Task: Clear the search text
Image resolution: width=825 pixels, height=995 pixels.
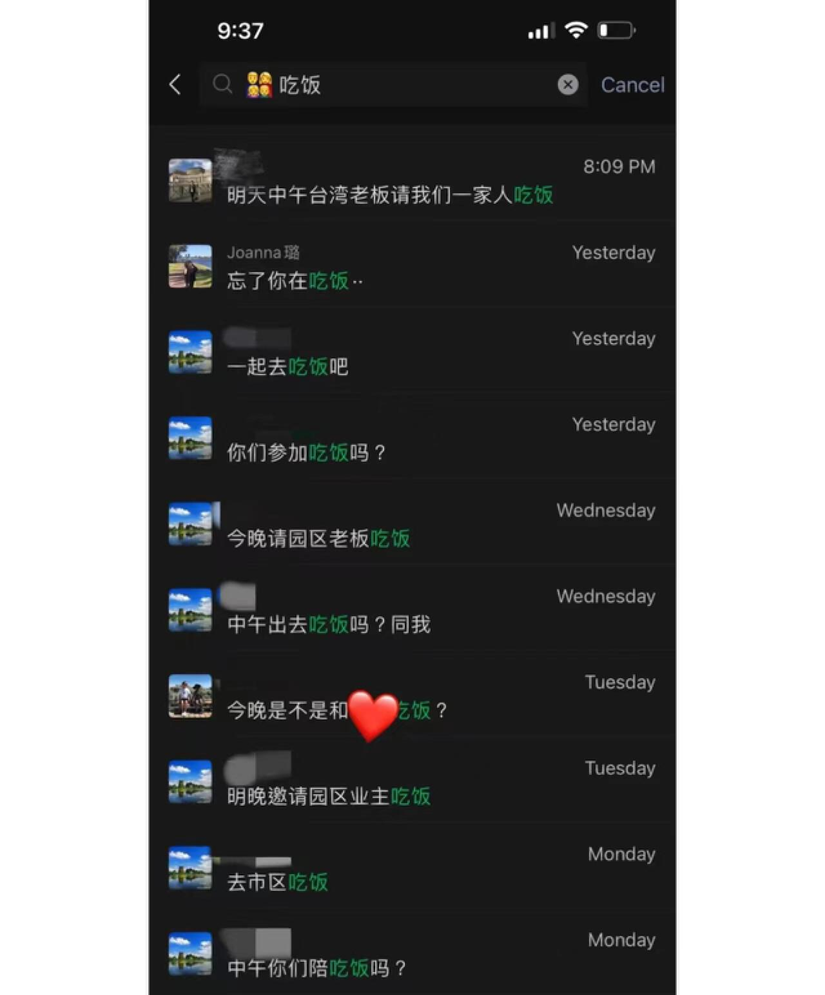Action: point(568,85)
